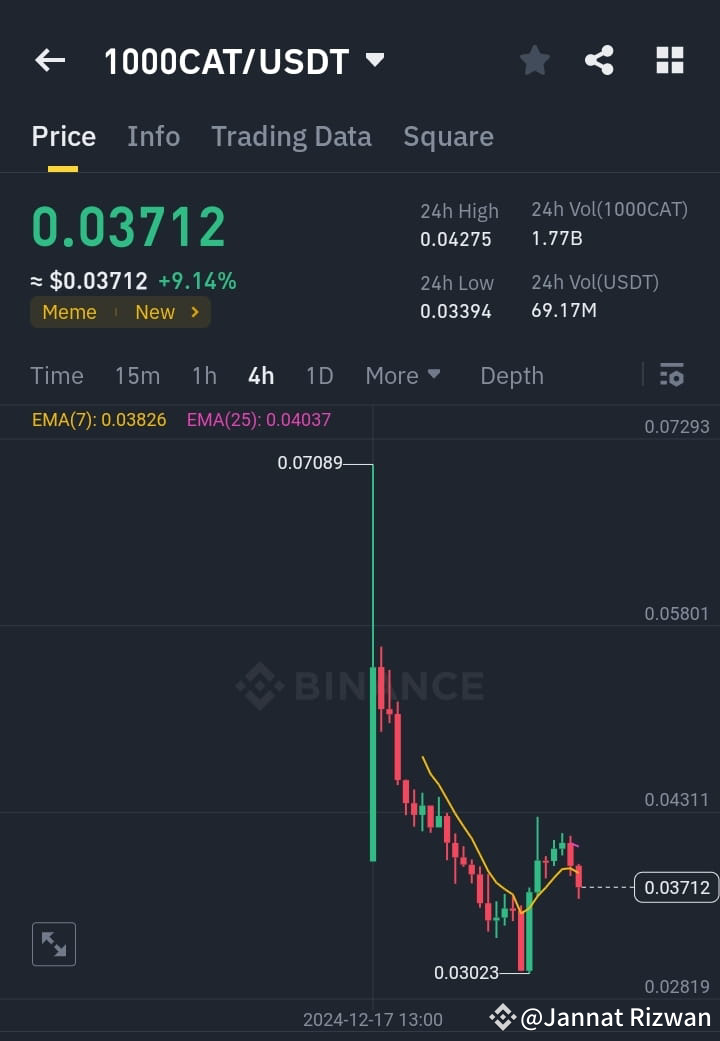Open the share options icon
The image size is (720, 1041).
(x=600, y=60)
